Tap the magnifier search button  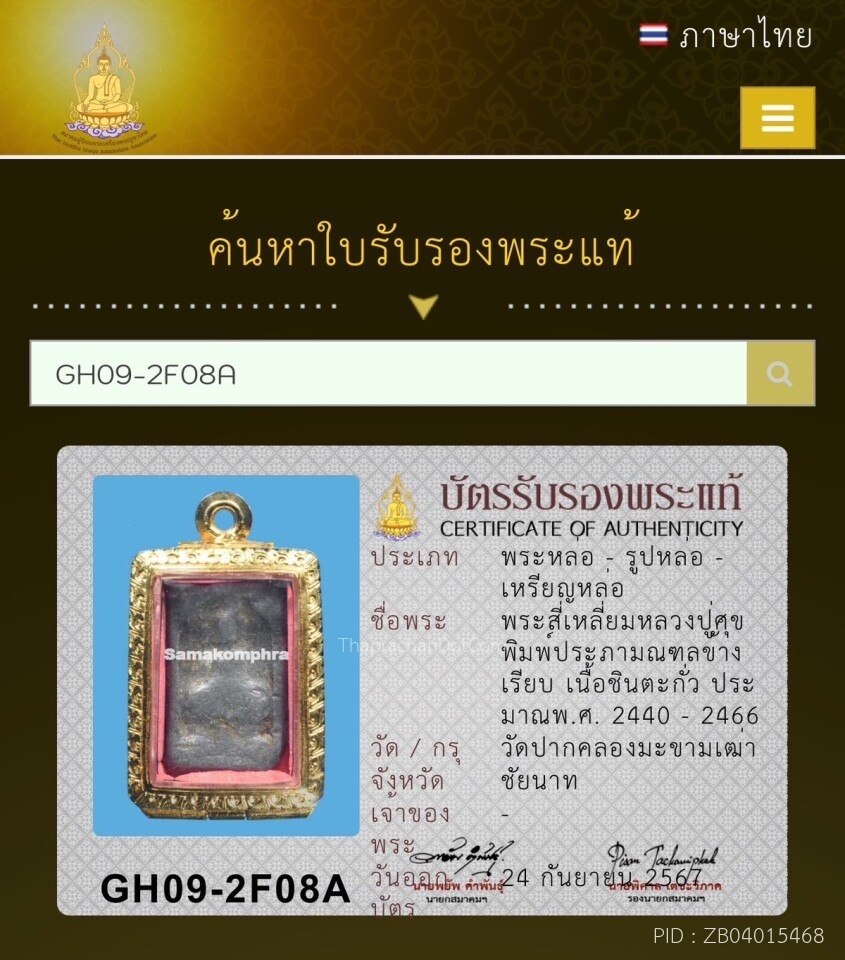point(780,374)
